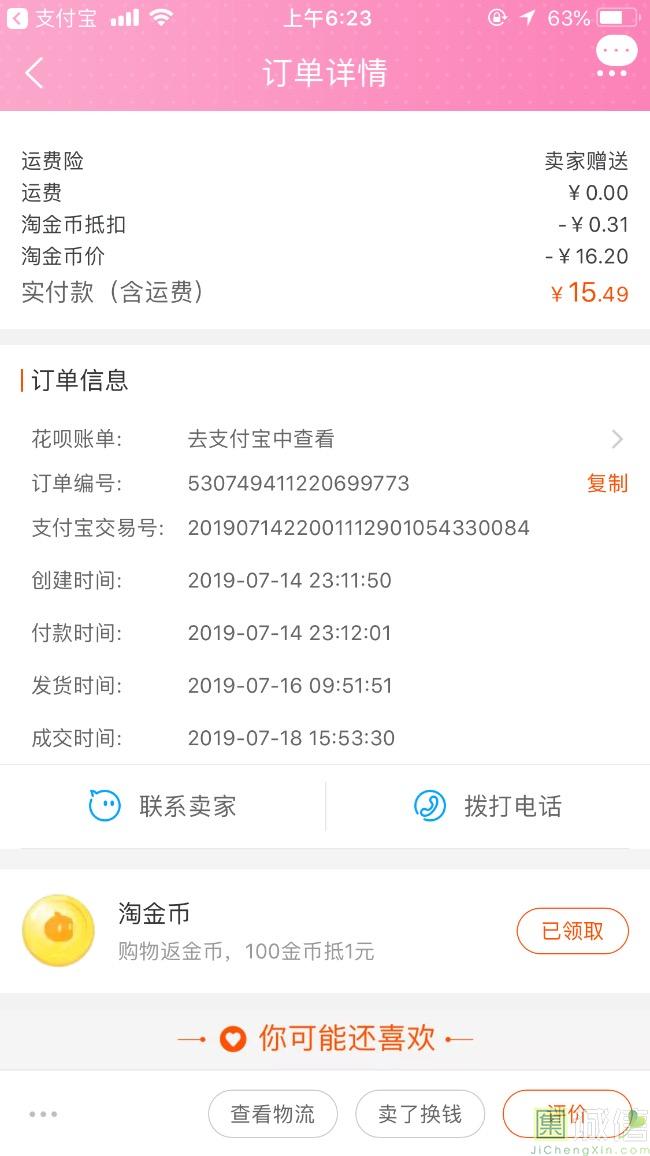The image size is (650, 1156).
Task: Open the message bubble menu
Action: tap(615, 56)
